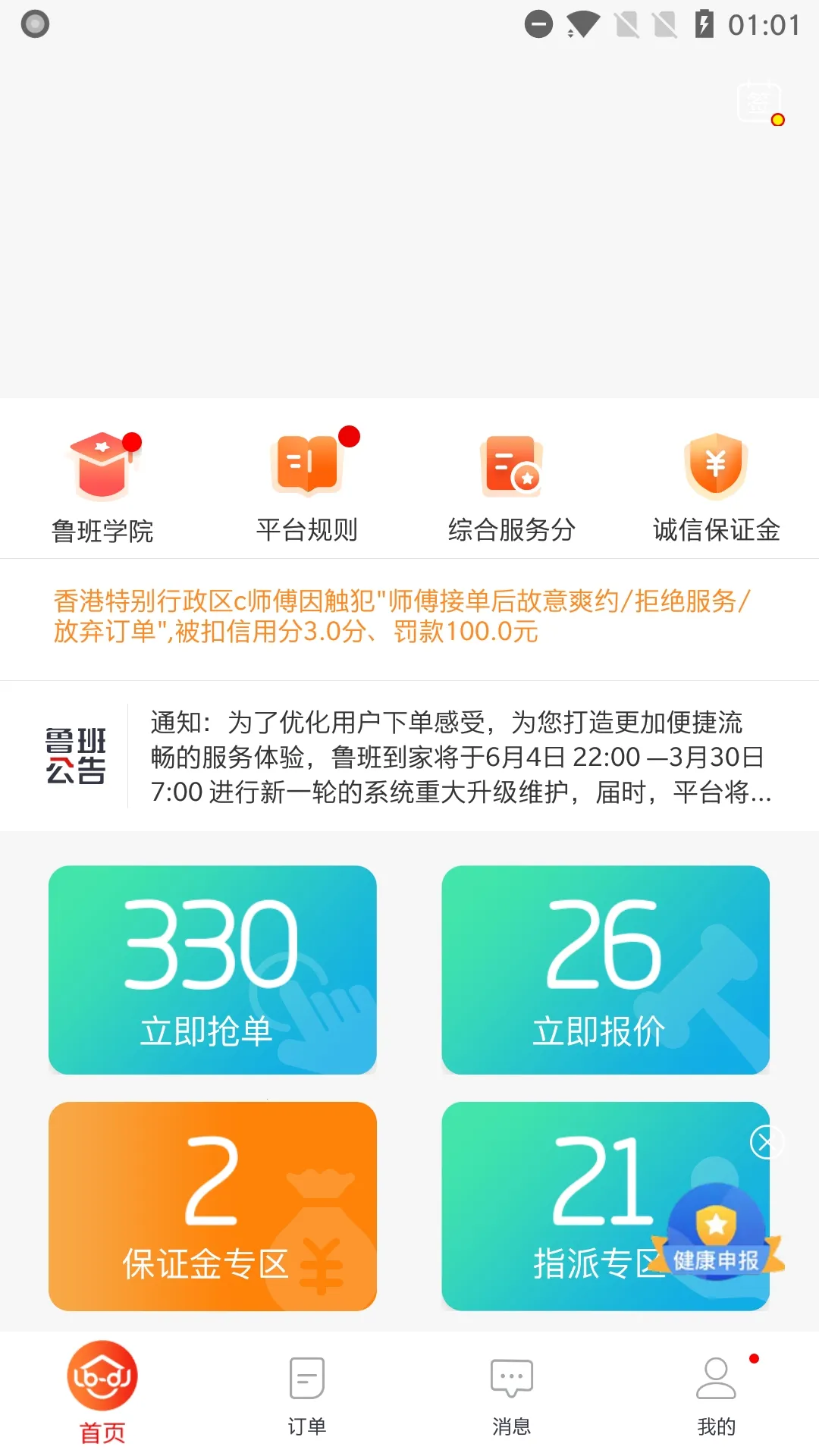Open the 立即报价 card
The image size is (819, 1456).
[x=605, y=969]
